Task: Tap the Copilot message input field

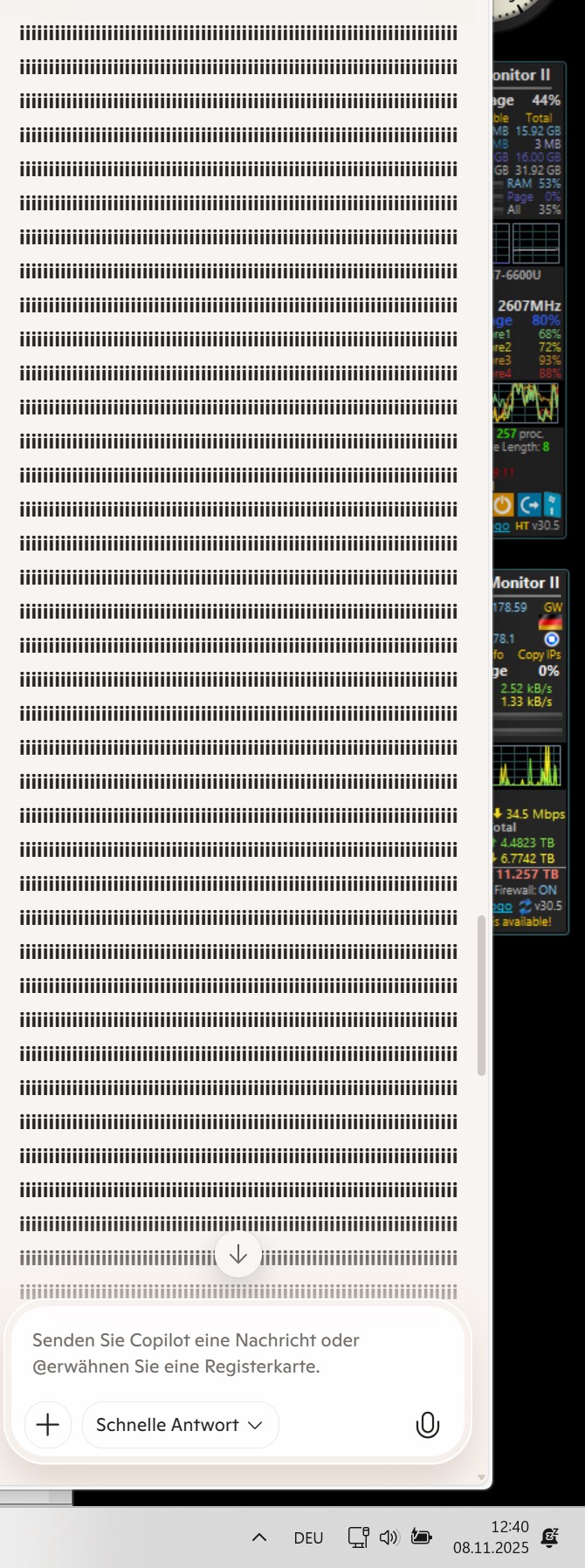Action: 236,1352
